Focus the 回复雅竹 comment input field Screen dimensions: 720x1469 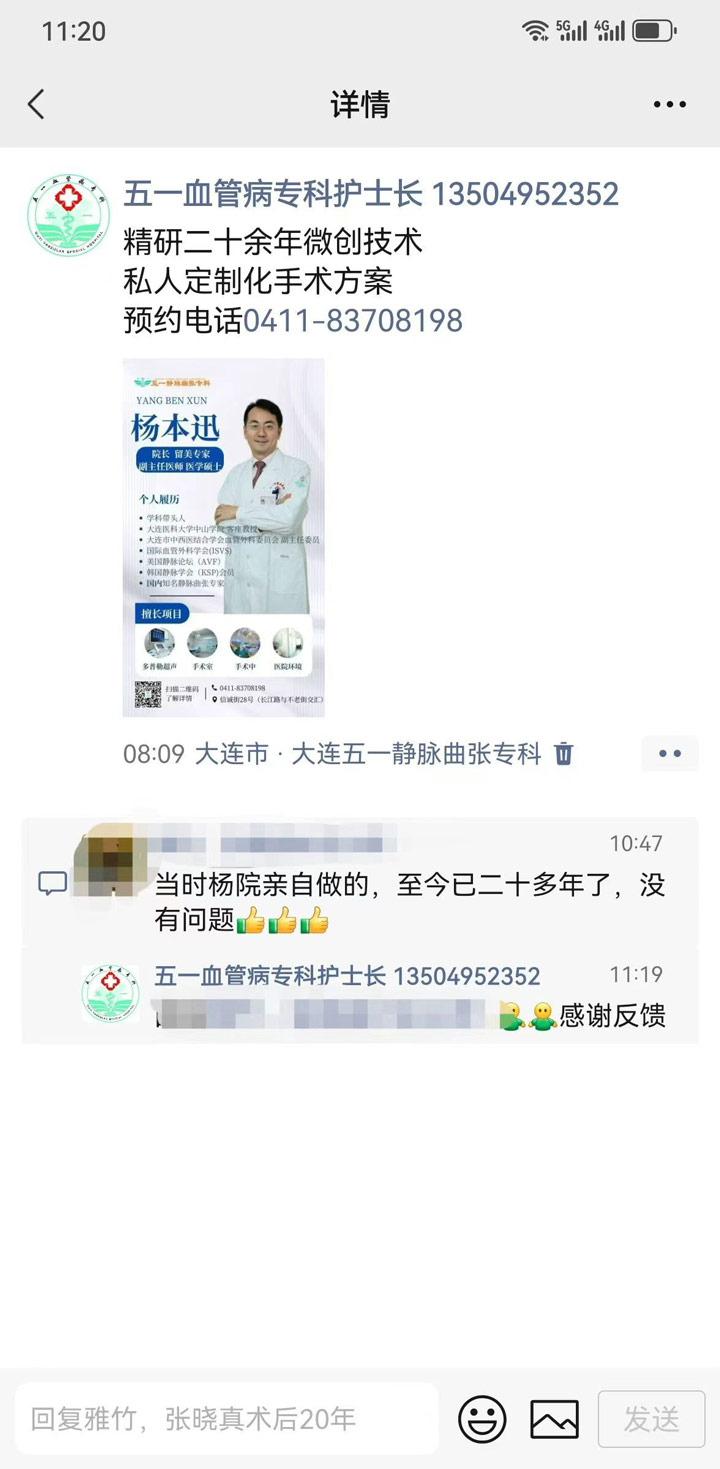click(x=226, y=1418)
